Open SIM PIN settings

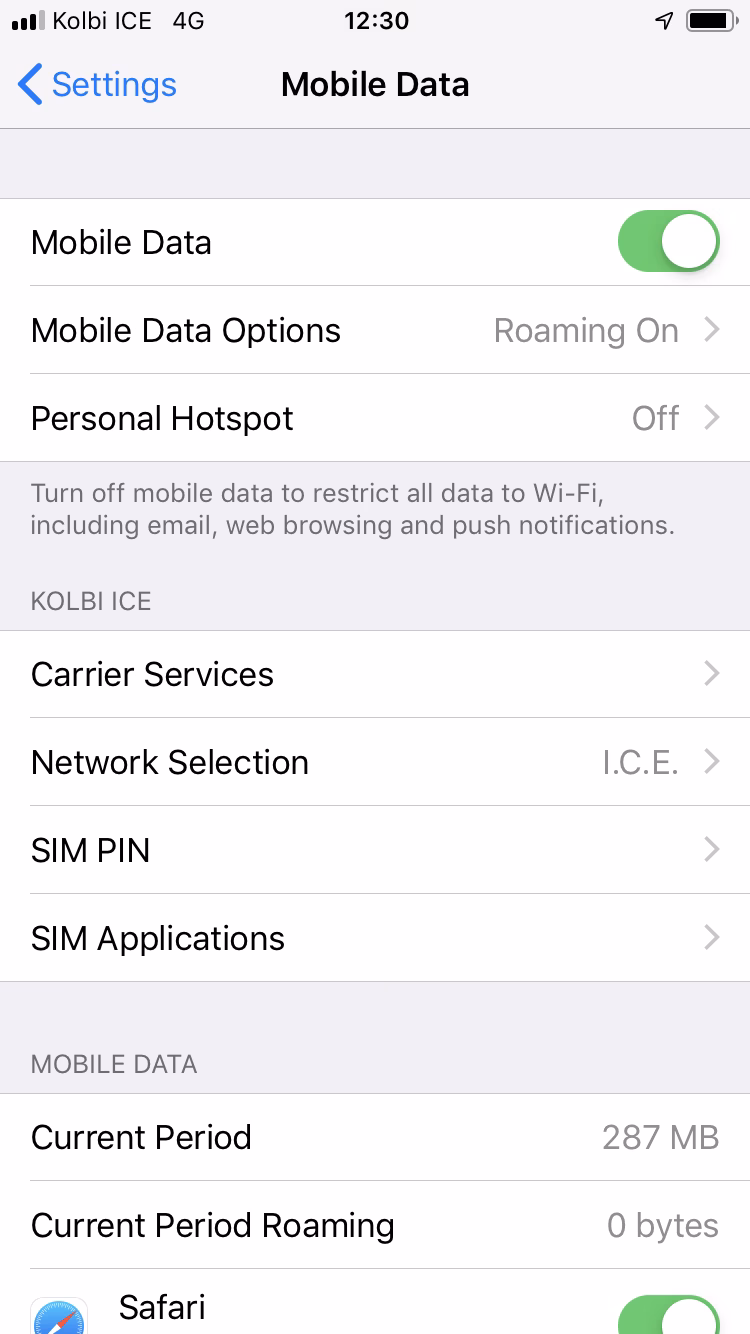(x=375, y=850)
